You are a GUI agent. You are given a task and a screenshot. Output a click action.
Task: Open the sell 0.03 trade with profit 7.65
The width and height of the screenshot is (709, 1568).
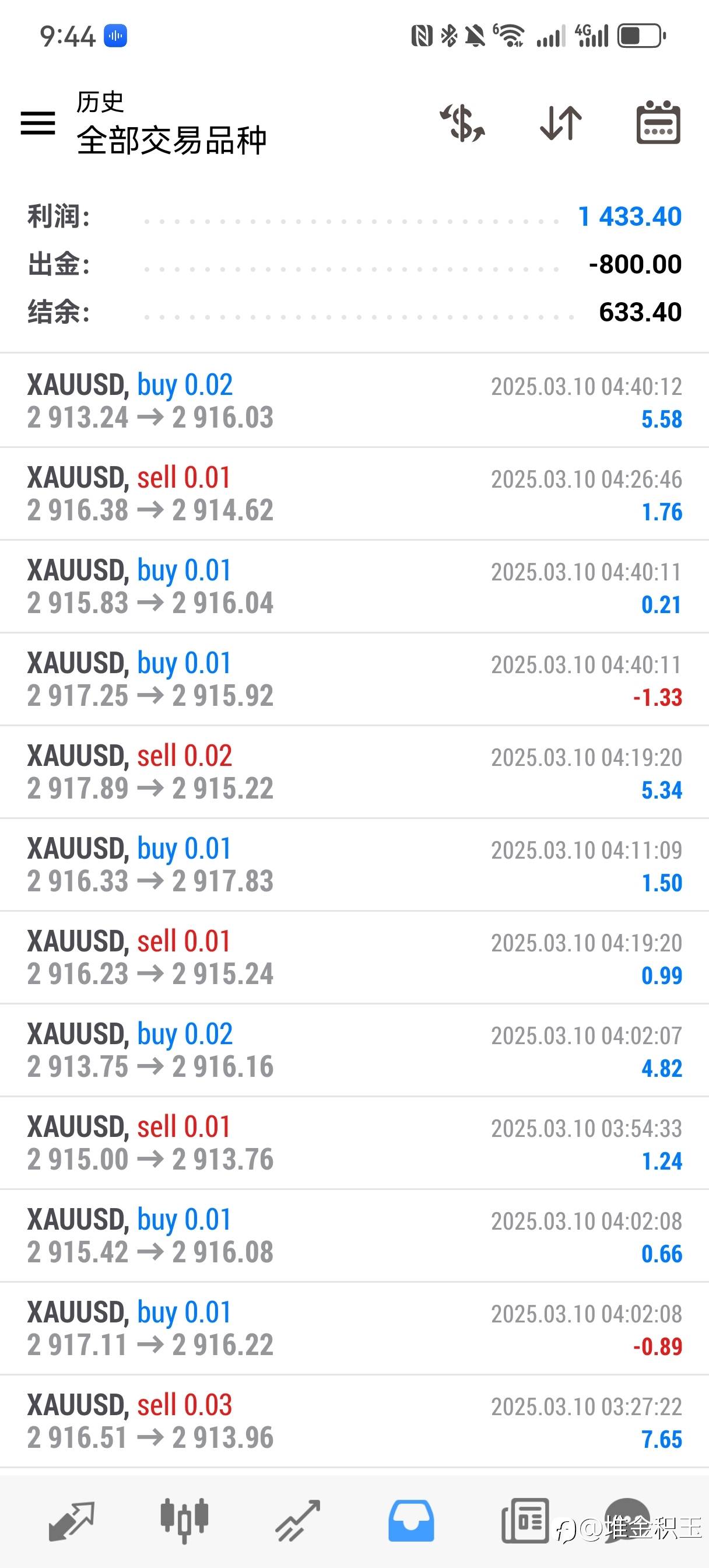click(x=354, y=1422)
